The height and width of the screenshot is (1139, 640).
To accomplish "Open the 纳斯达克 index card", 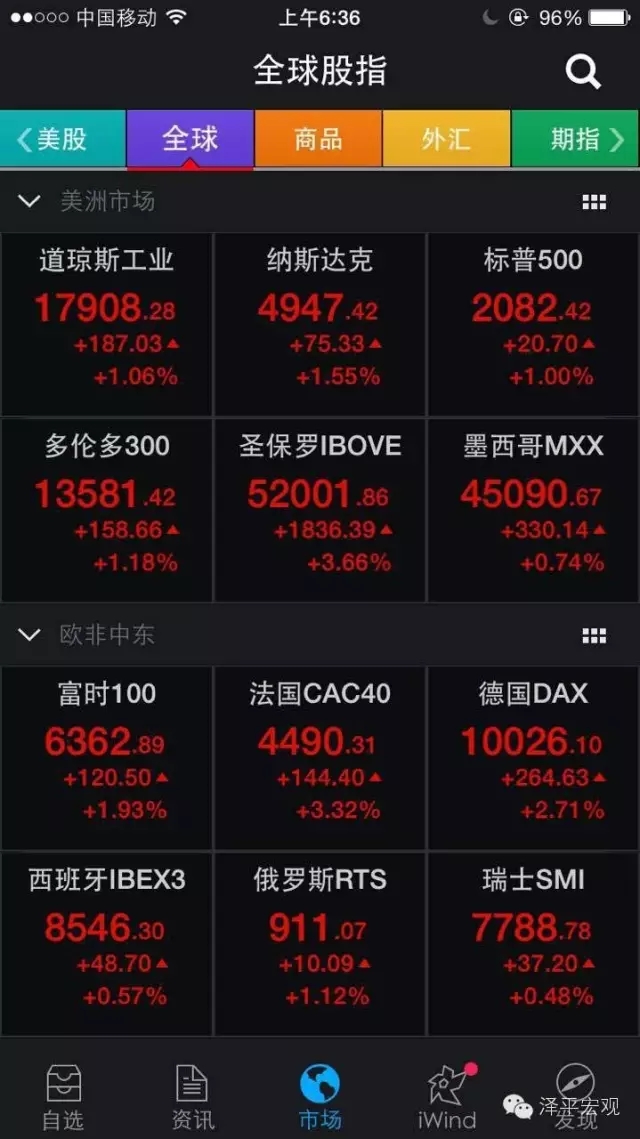I will pos(320,324).
